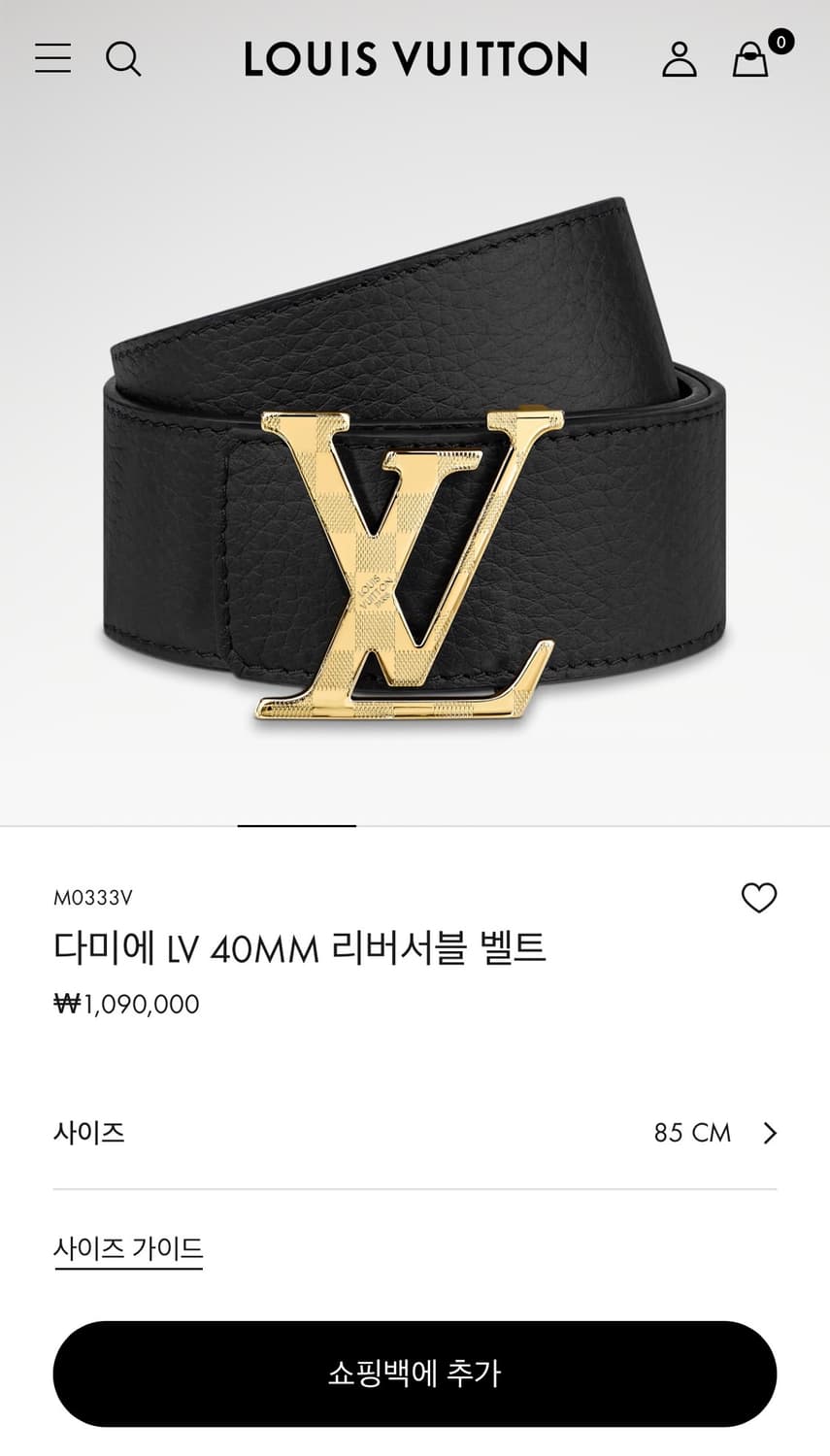Click the product code M0333V
830x1456 pixels.
[x=86, y=896]
